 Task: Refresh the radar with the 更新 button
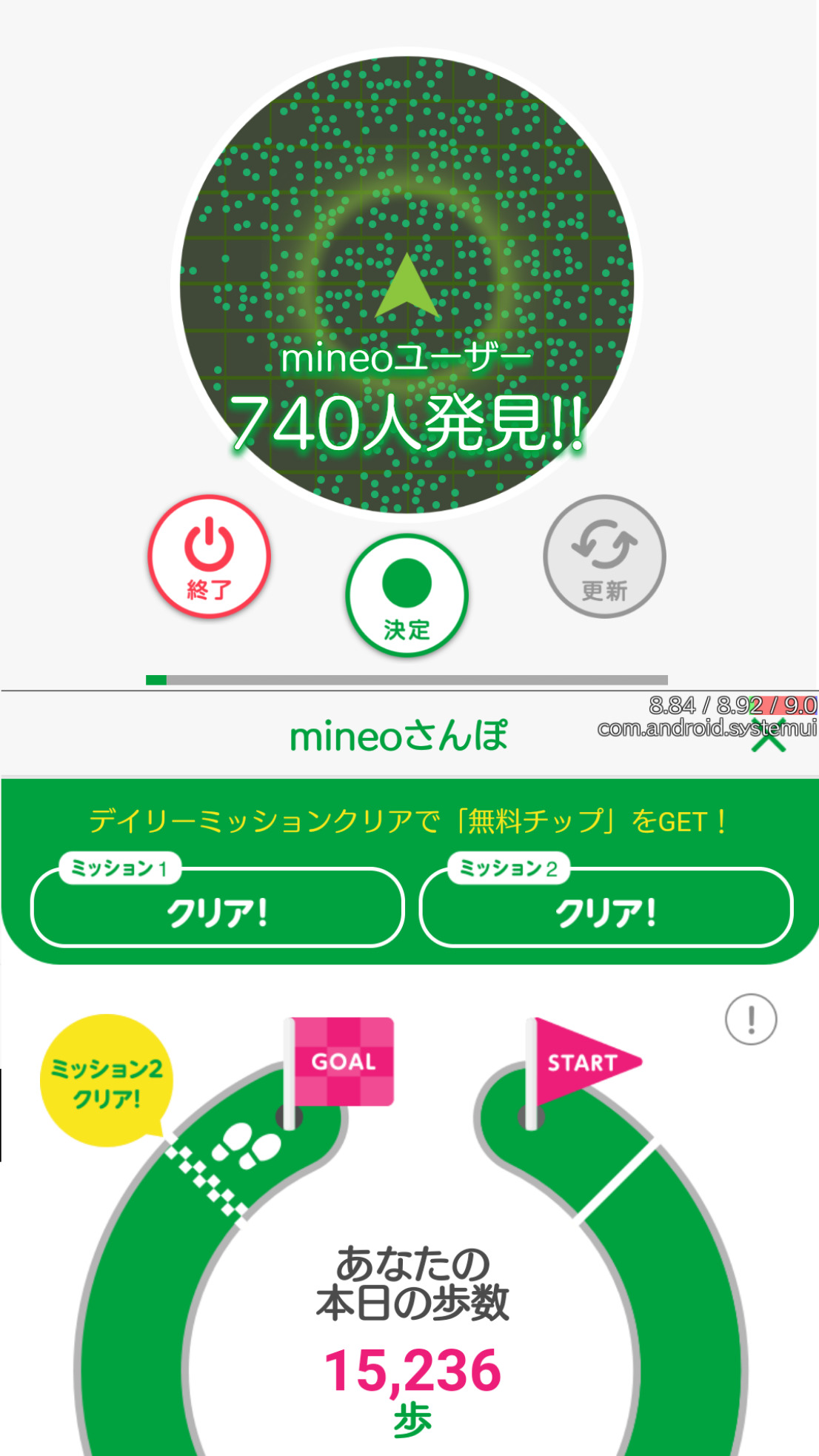pyautogui.click(x=604, y=557)
